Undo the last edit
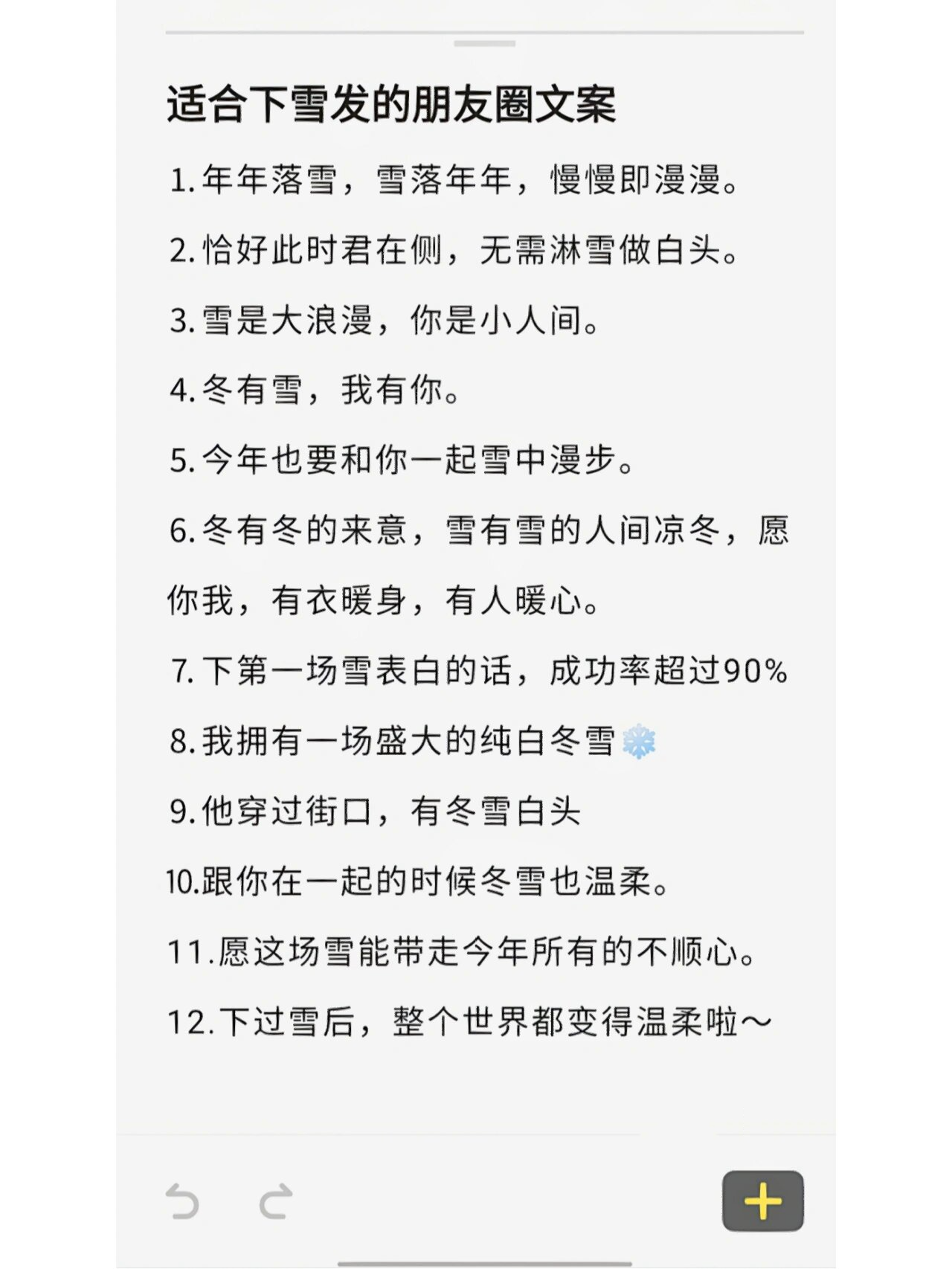This screenshot has height=1269, width=952. (182, 1201)
